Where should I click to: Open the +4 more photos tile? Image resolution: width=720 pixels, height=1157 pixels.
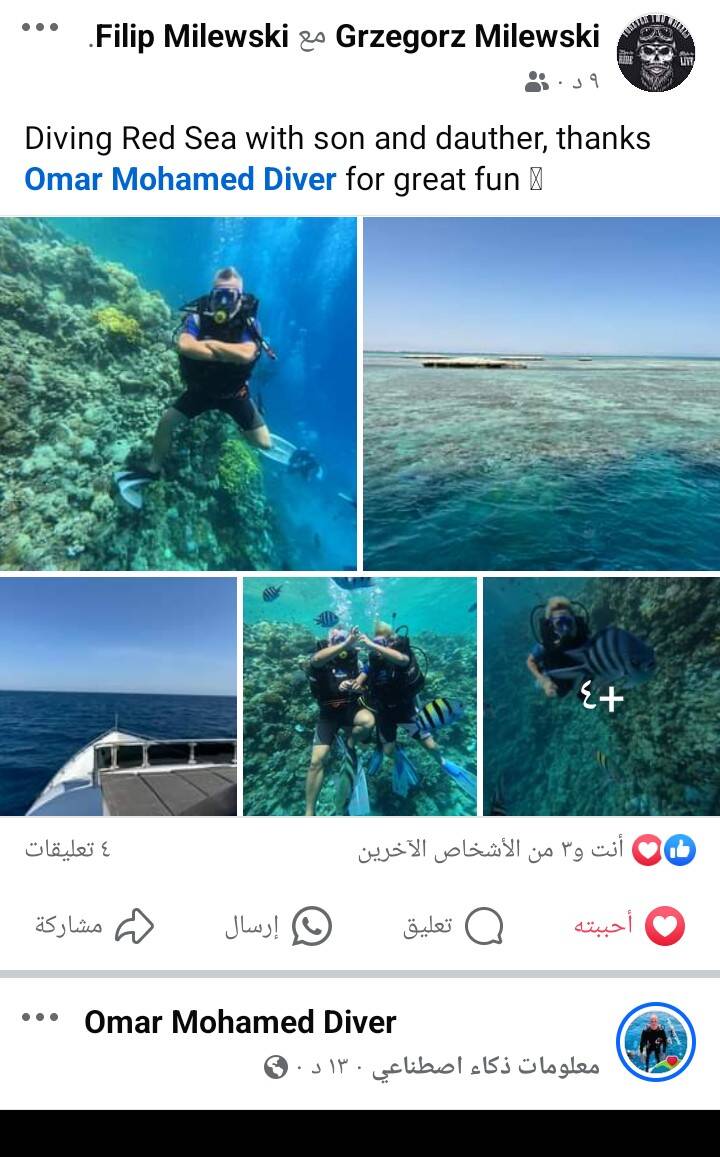[601, 696]
